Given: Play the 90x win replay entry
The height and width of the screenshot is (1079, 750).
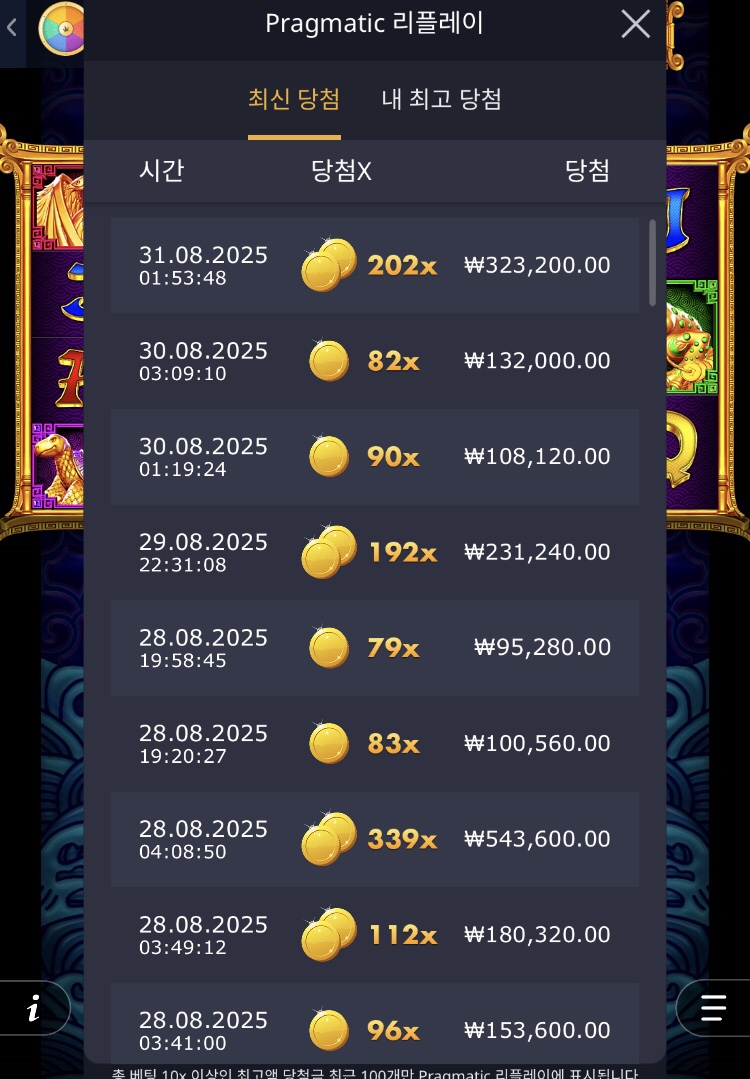Looking at the screenshot, I should [x=374, y=457].
